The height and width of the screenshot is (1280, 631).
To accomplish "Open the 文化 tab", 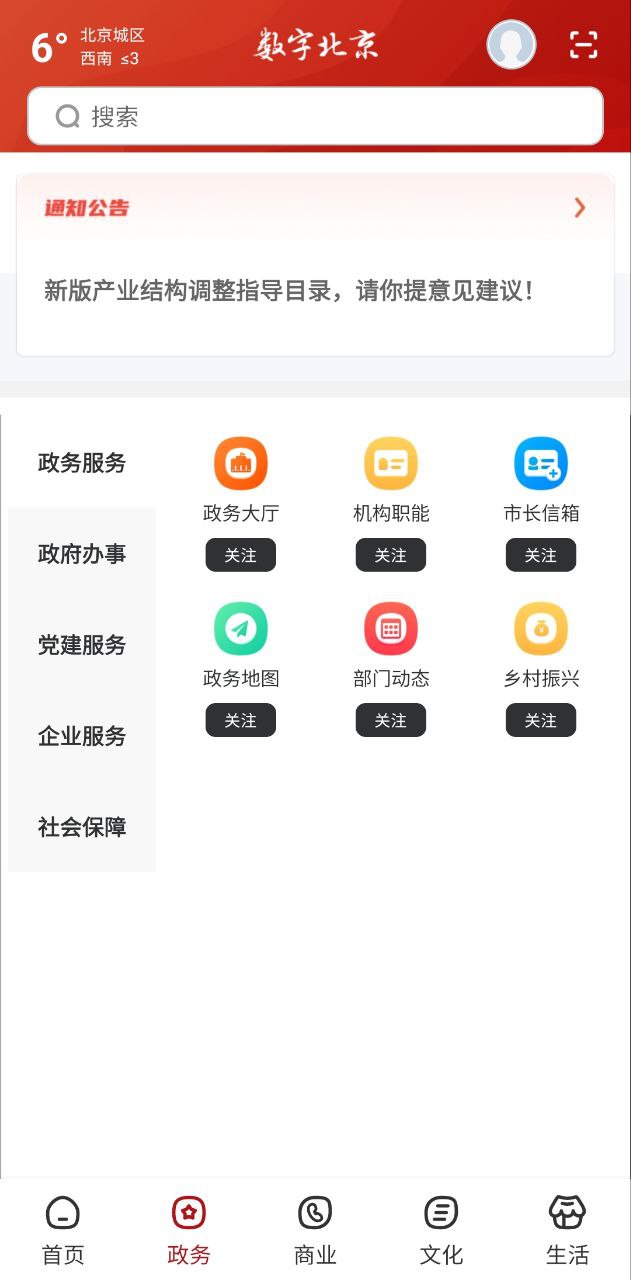I will coord(441,1230).
